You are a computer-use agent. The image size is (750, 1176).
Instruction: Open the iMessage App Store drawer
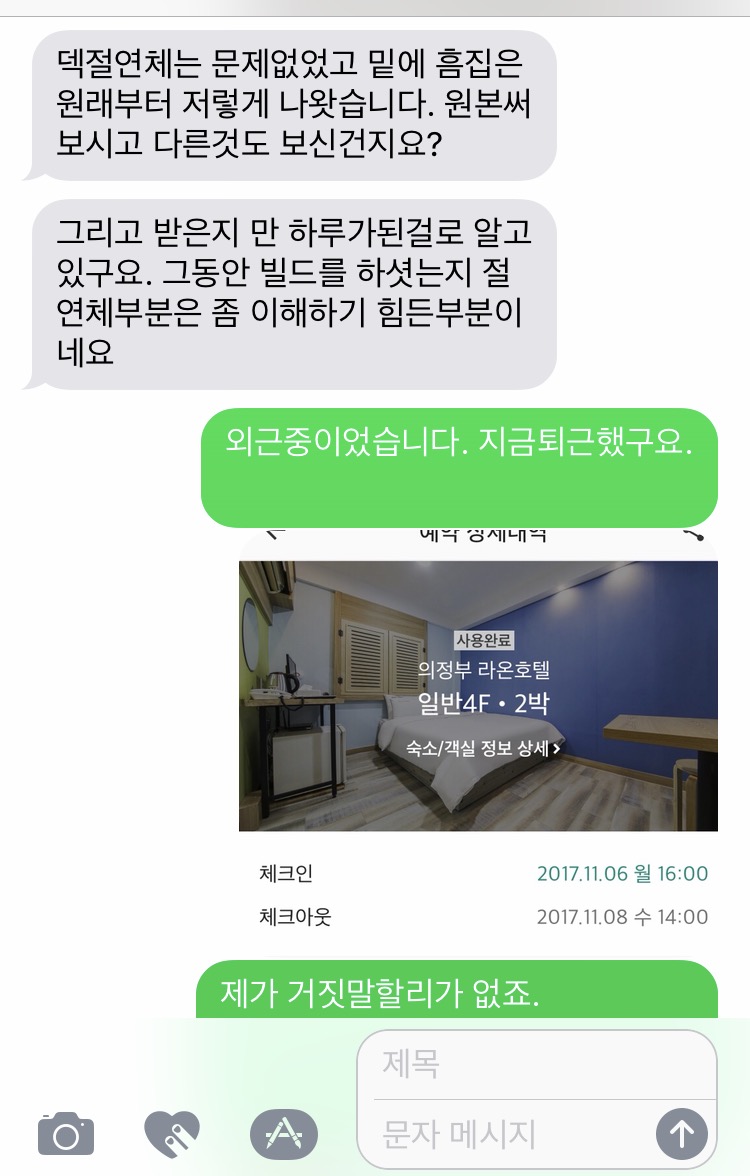click(283, 1133)
